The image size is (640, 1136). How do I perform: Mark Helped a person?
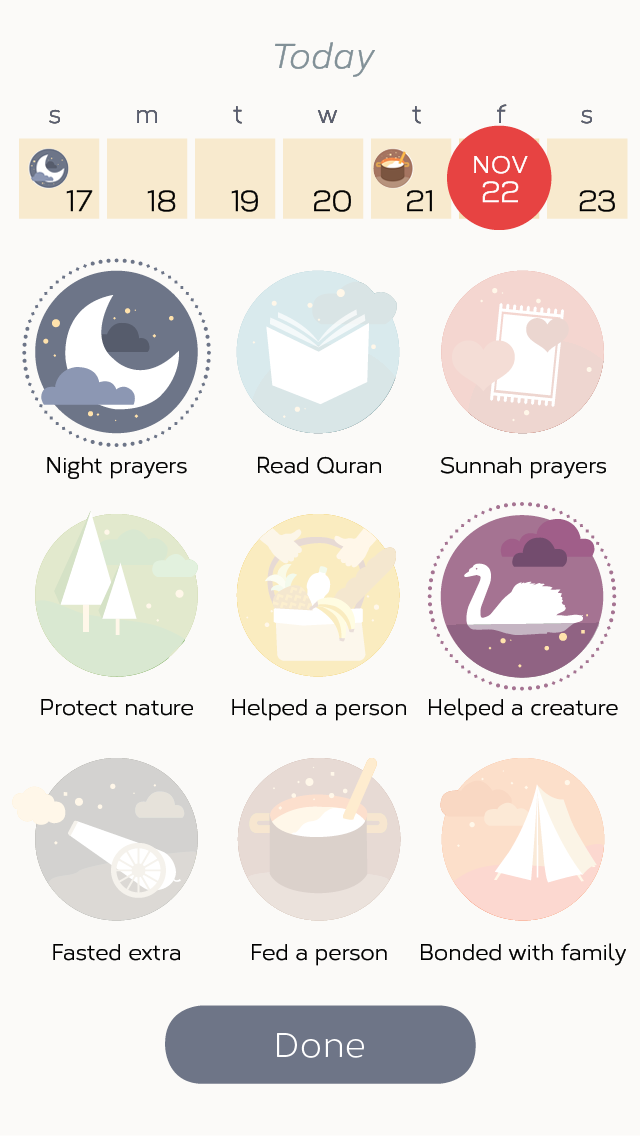point(319,595)
